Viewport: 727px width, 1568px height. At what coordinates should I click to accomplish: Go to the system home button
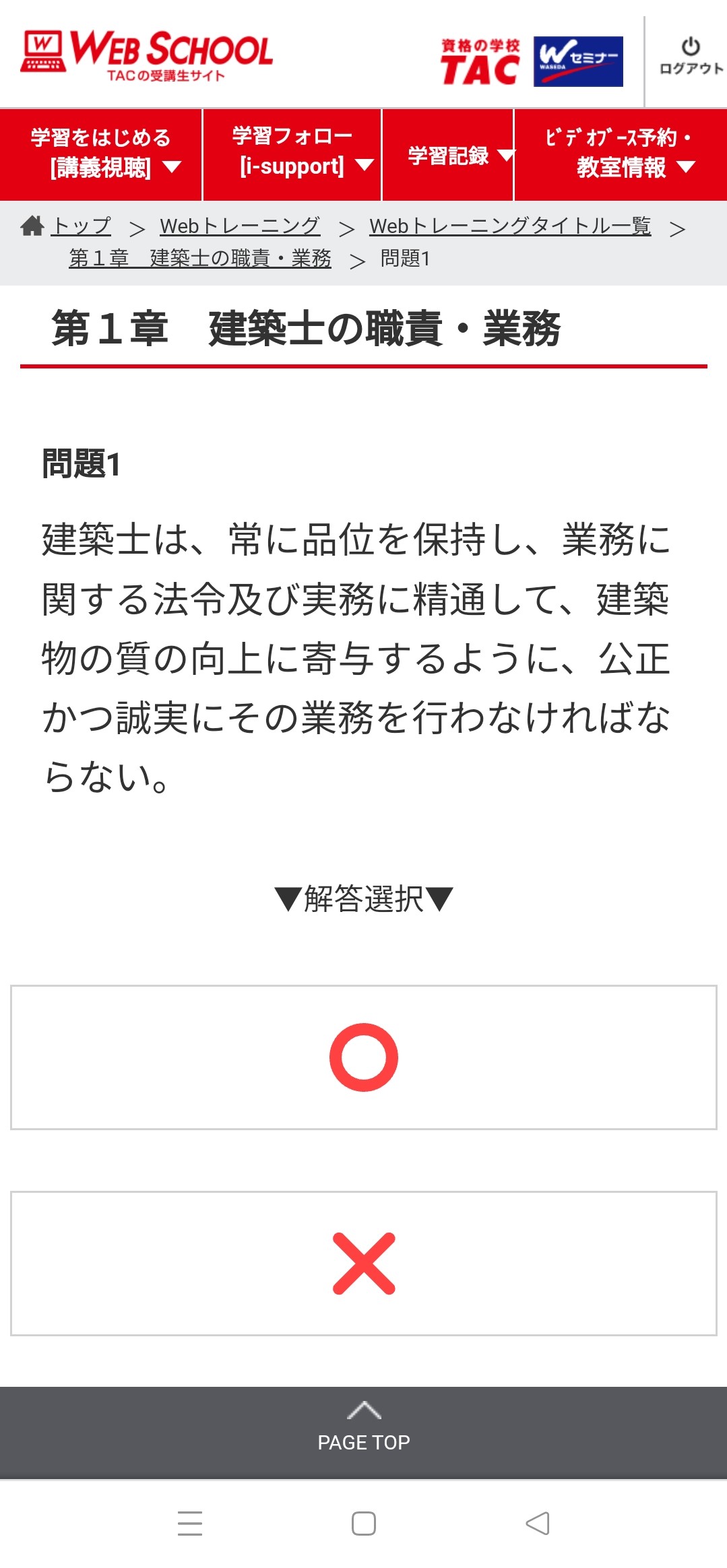[364, 1524]
